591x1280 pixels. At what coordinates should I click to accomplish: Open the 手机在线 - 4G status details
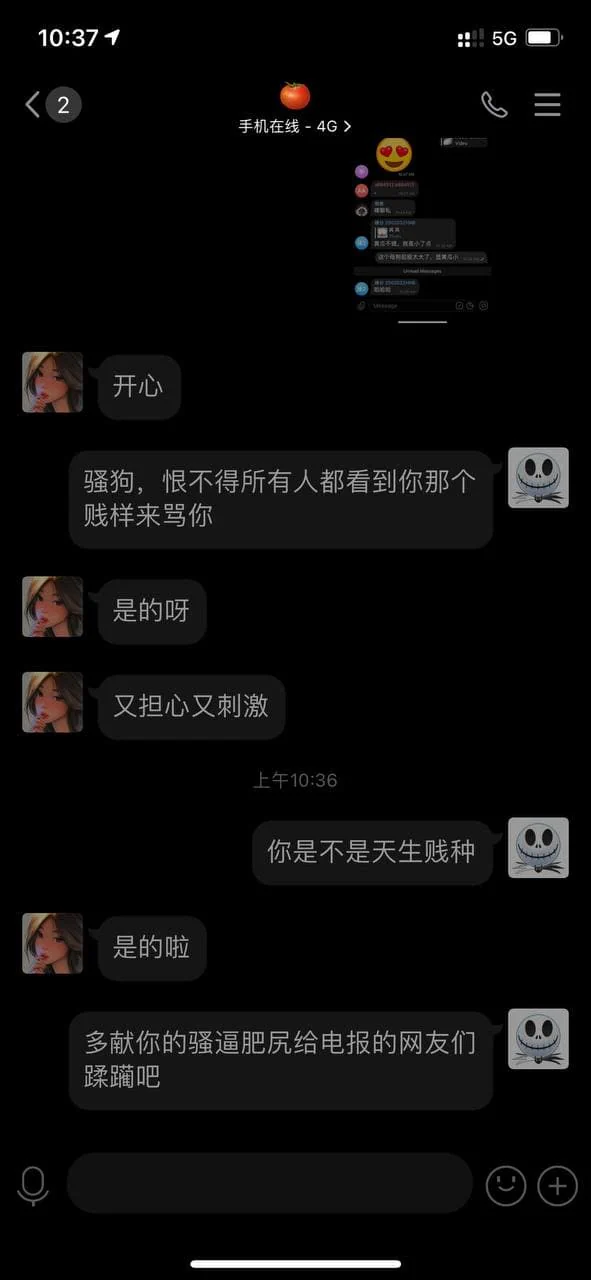point(294,126)
